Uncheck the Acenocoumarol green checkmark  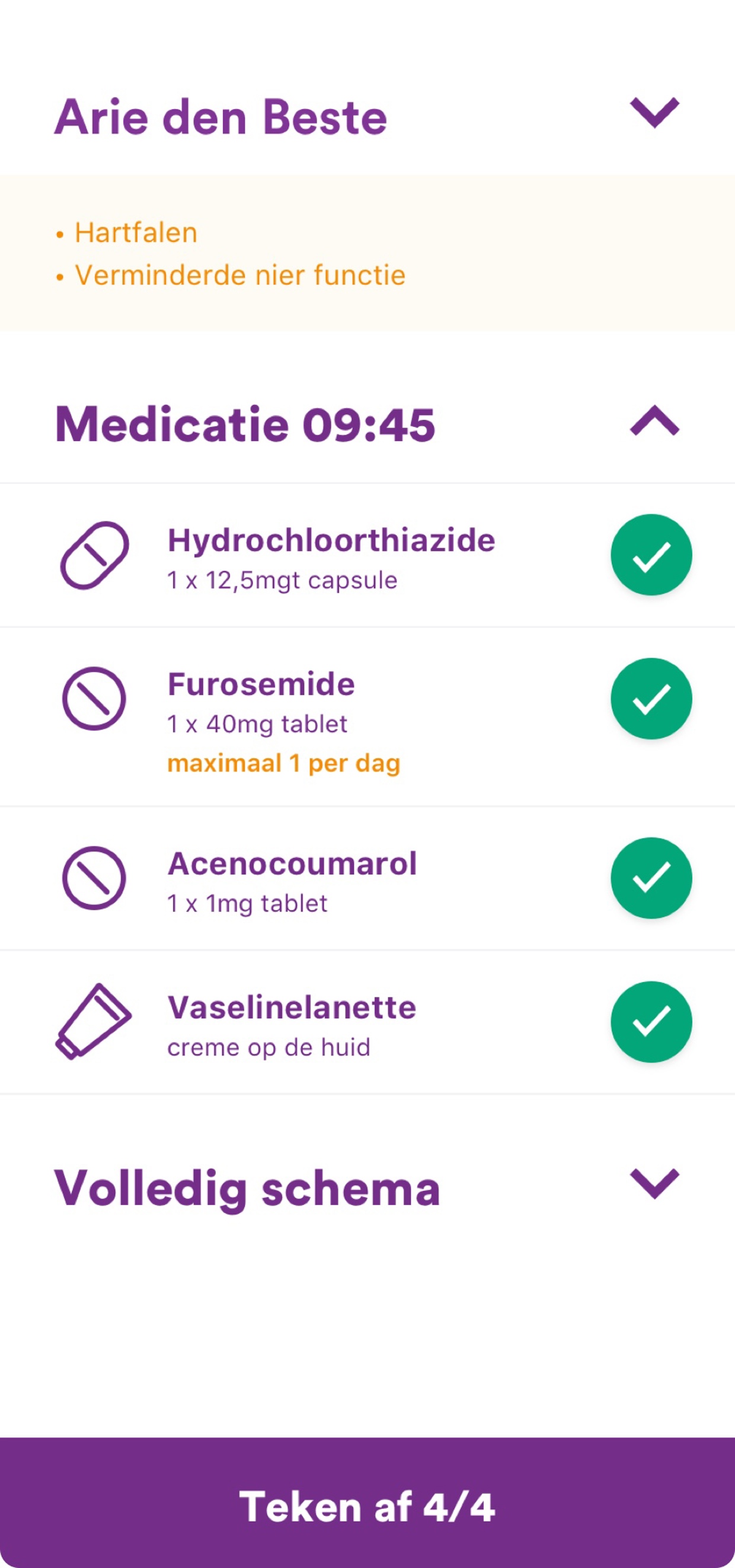(x=651, y=878)
